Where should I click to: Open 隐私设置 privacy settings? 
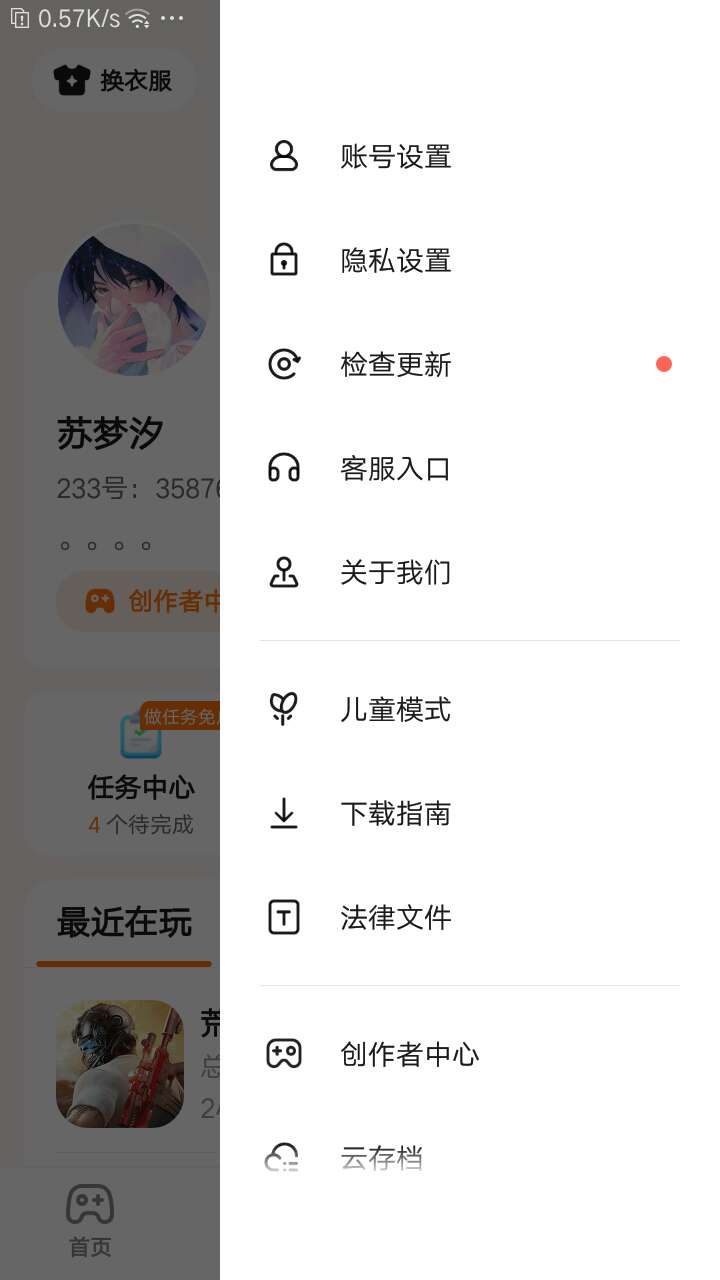point(396,261)
